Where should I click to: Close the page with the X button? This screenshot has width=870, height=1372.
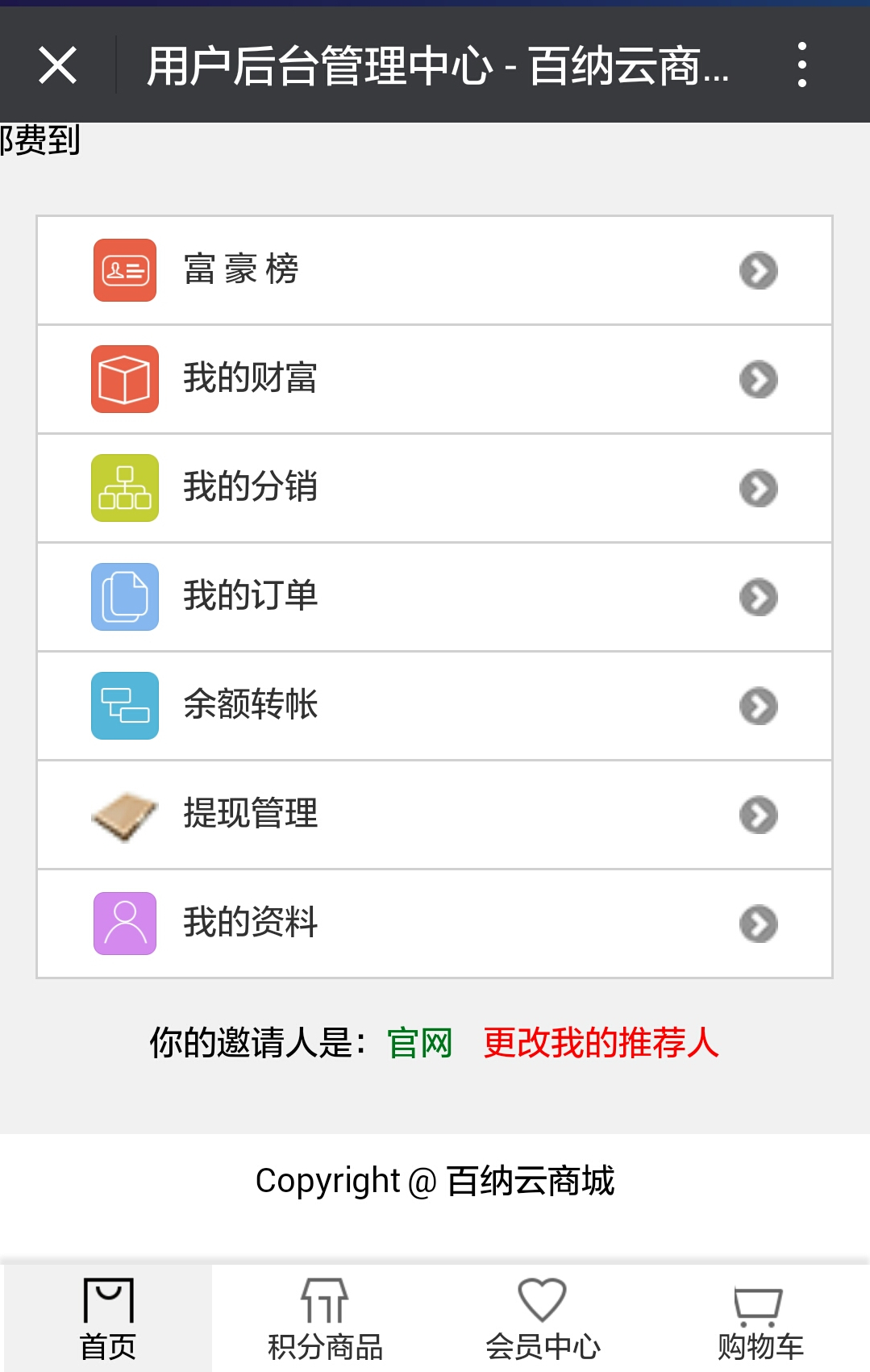coord(56,66)
